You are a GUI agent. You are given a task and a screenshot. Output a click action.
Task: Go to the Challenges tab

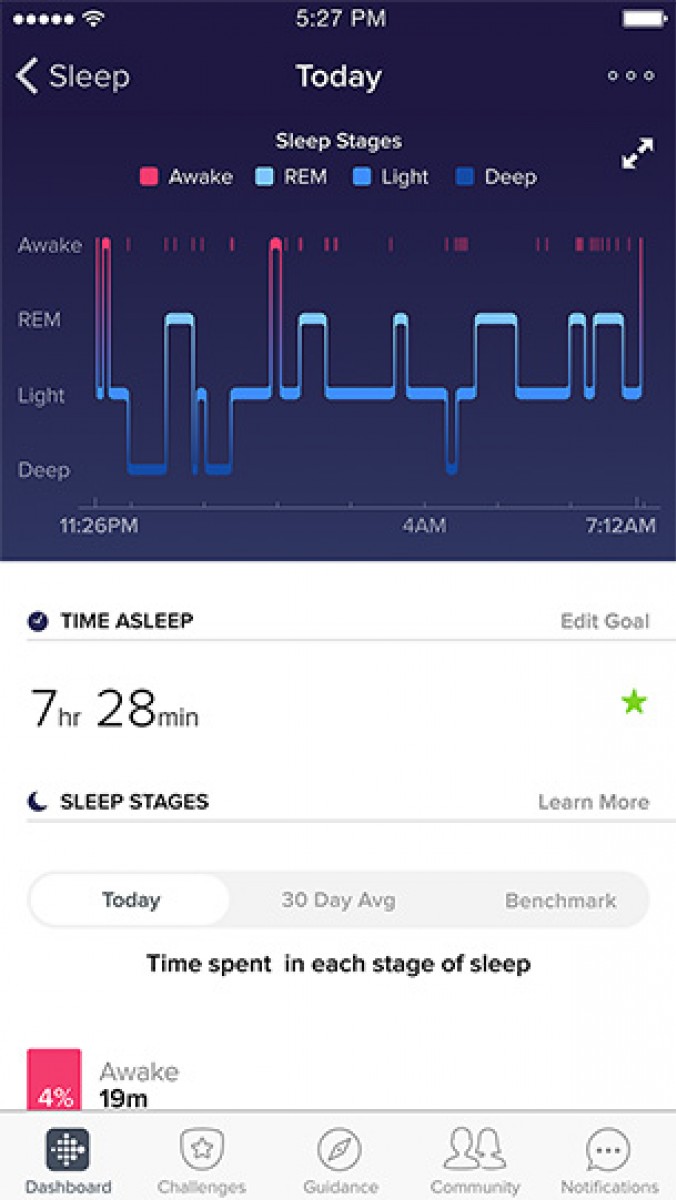point(201,1160)
